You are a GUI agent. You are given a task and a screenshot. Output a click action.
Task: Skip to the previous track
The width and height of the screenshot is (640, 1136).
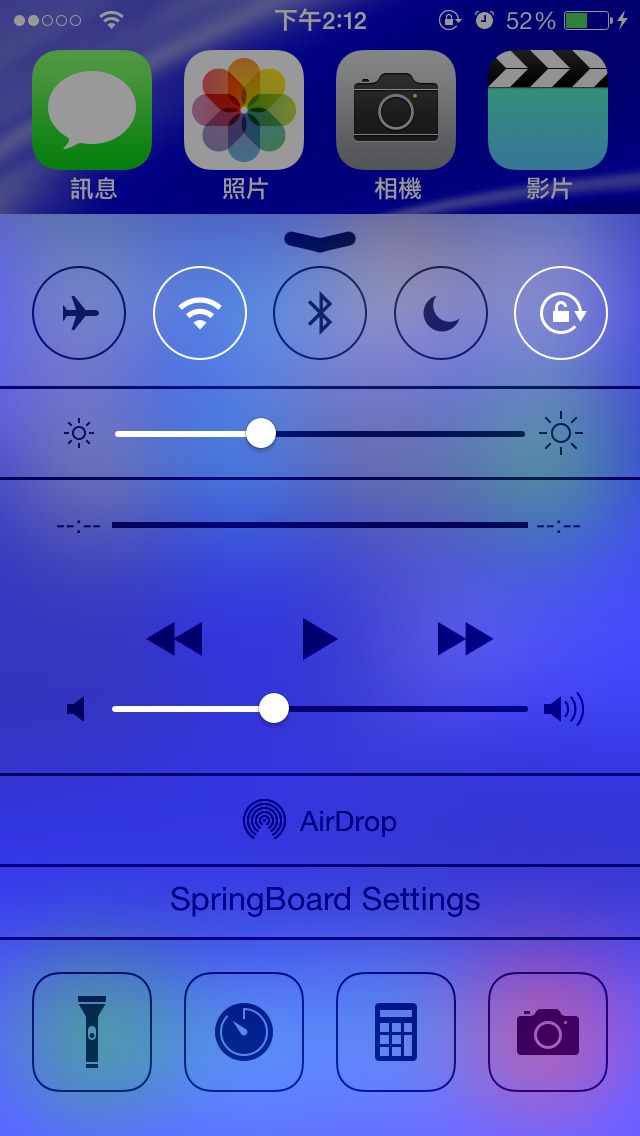[x=174, y=640]
